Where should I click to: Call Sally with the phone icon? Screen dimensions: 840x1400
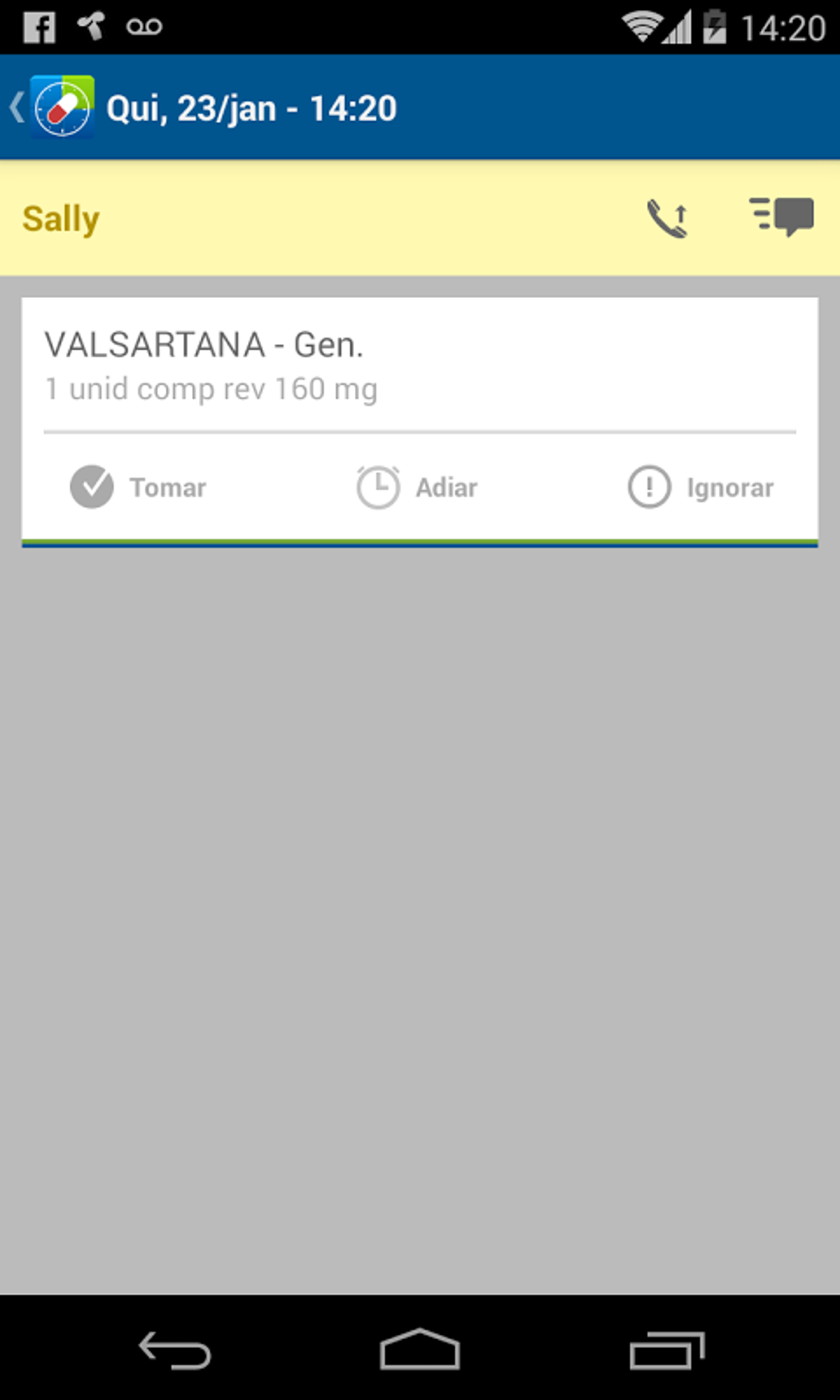click(x=667, y=218)
